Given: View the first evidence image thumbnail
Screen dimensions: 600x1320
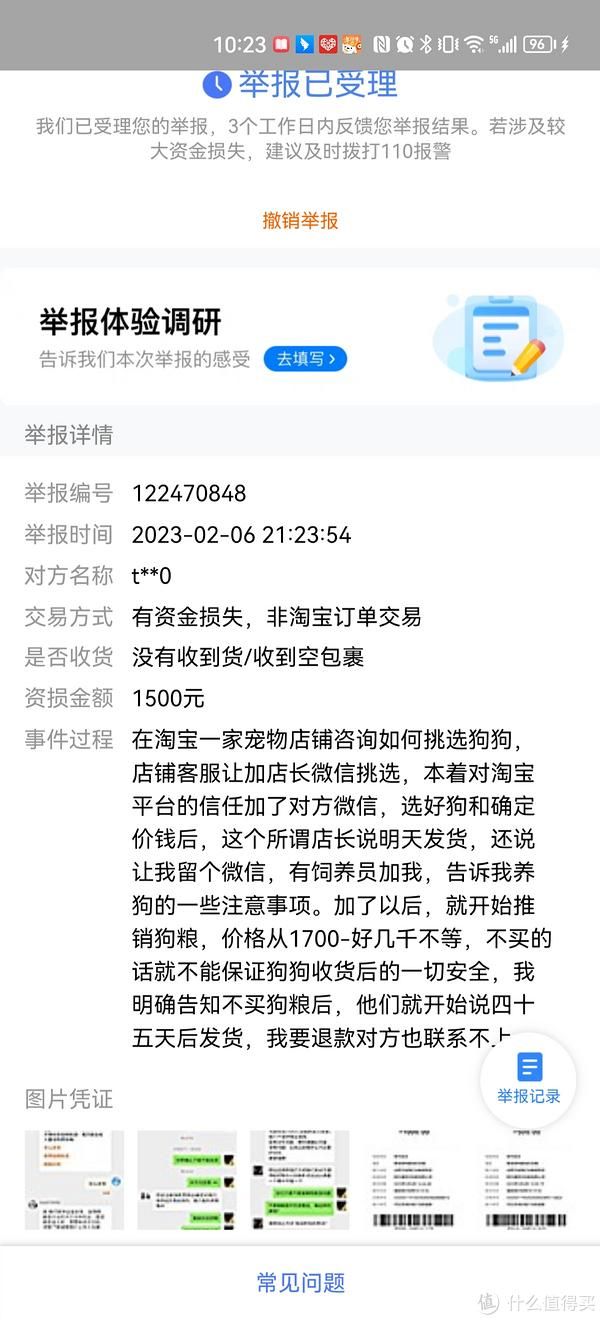Looking at the screenshot, I should tap(74, 1180).
